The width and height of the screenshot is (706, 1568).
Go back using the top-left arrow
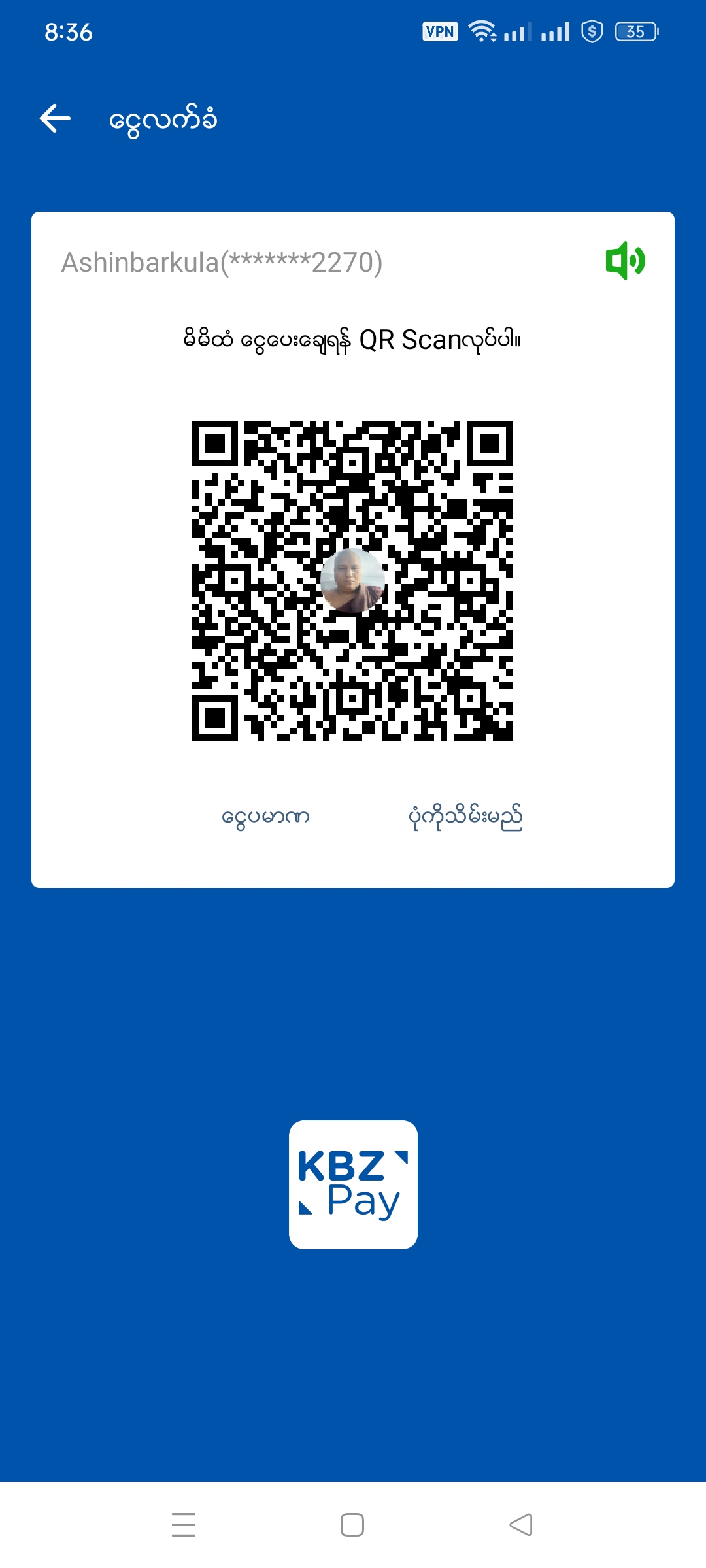[55, 119]
